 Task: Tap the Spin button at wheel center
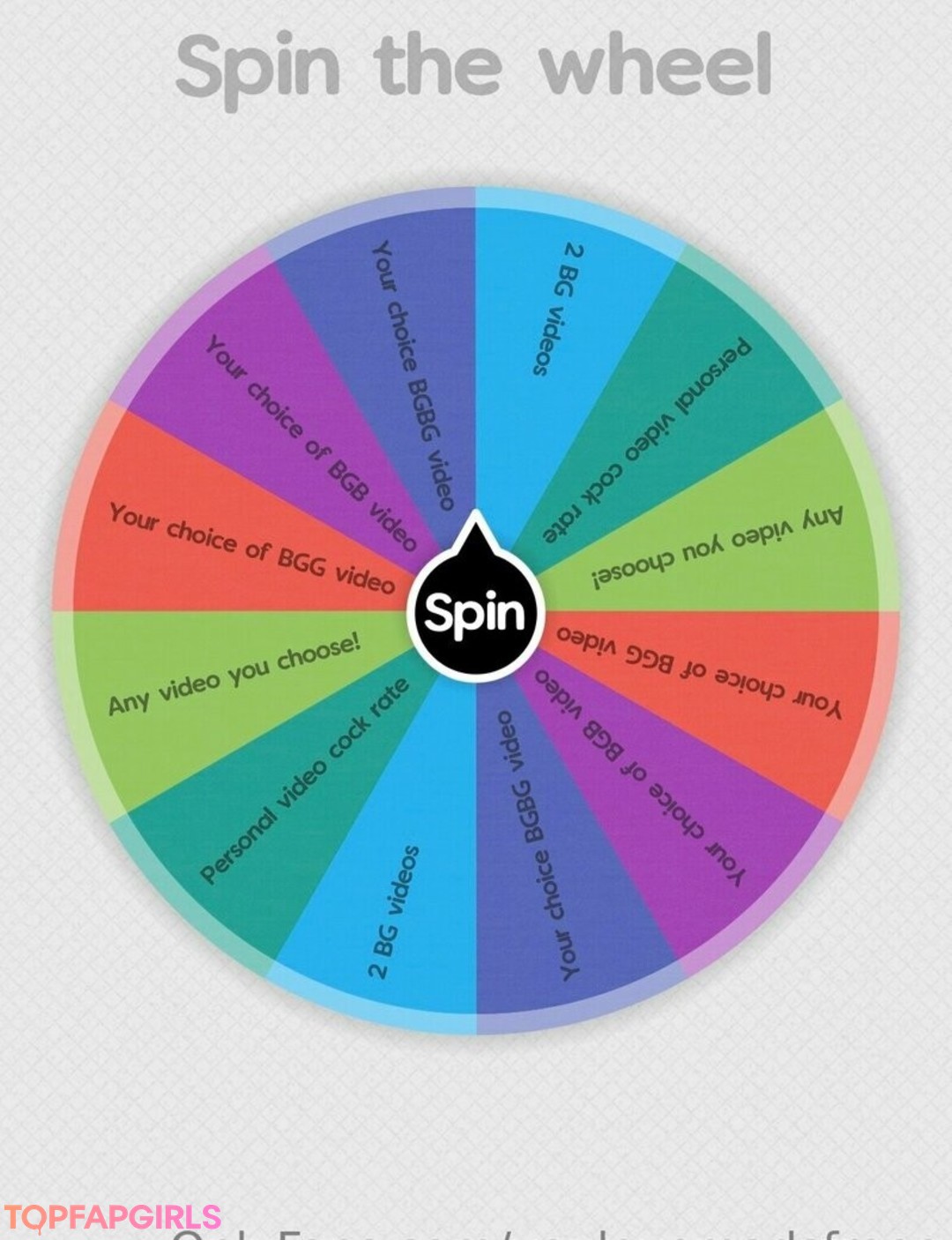[x=475, y=612]
